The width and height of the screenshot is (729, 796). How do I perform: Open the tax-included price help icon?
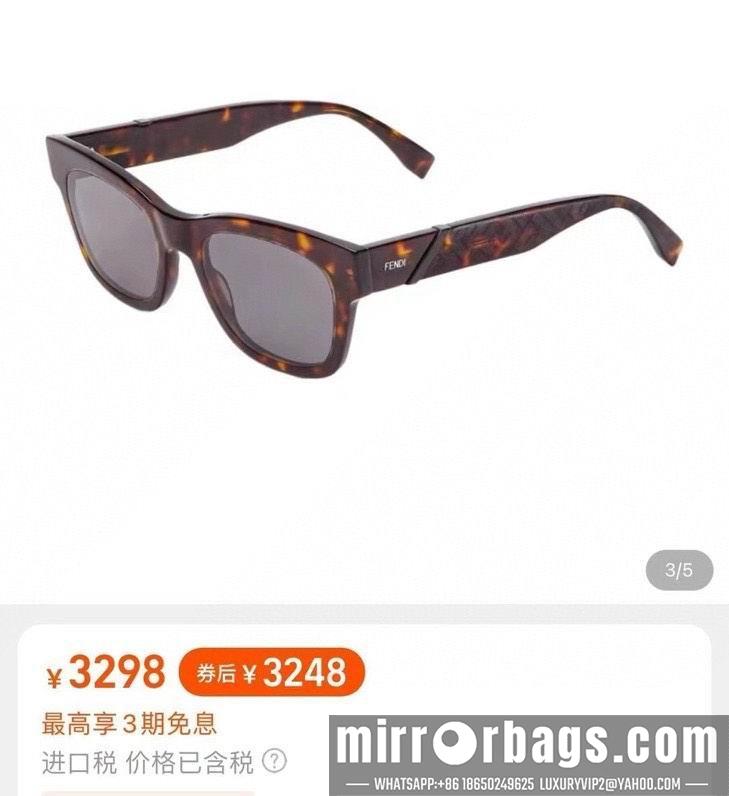click(274, 762)
